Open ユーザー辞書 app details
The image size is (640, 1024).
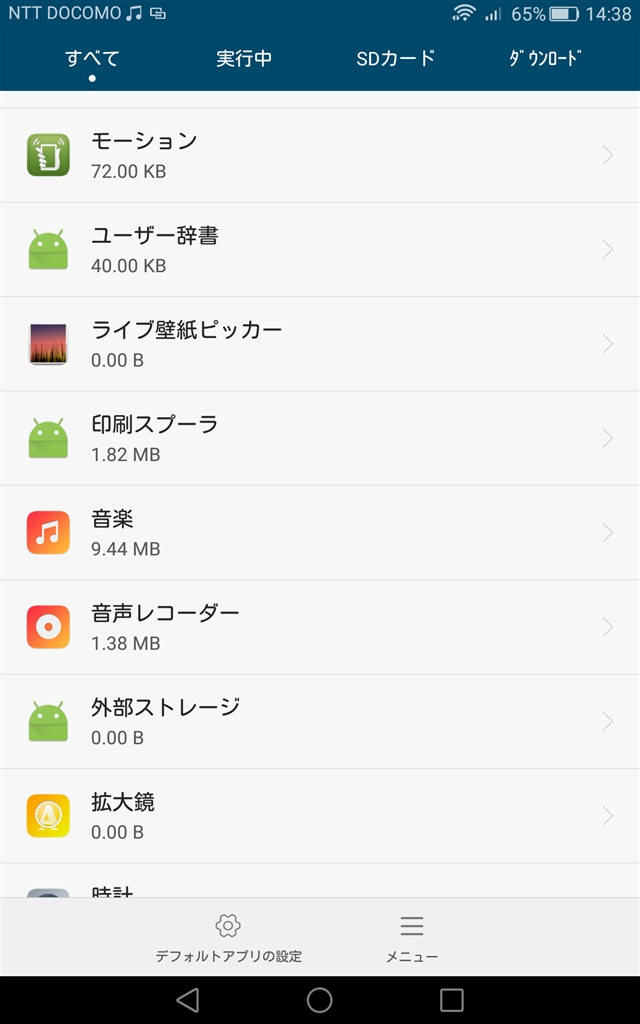tap(320, 249)
